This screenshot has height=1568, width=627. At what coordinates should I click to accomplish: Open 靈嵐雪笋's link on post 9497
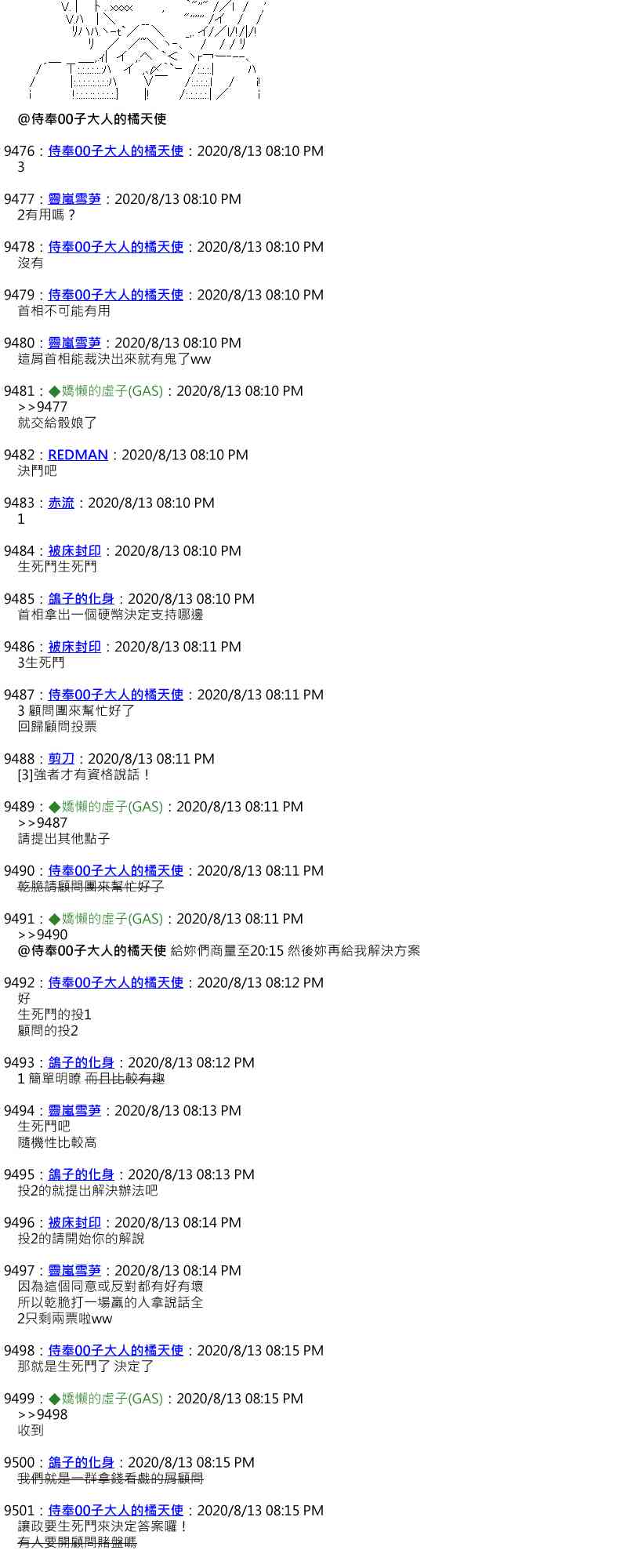point(74,1270)
